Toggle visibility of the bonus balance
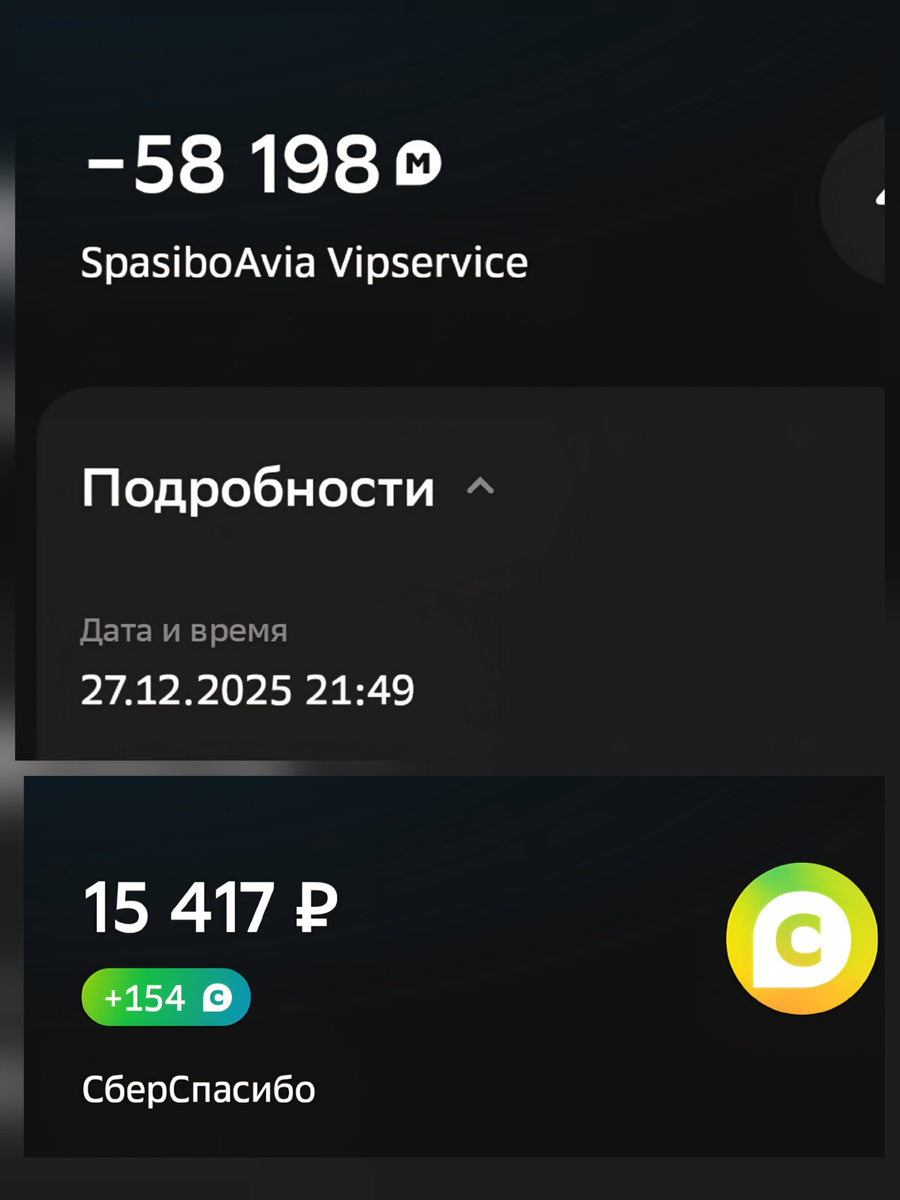 (x=210, y=906)
